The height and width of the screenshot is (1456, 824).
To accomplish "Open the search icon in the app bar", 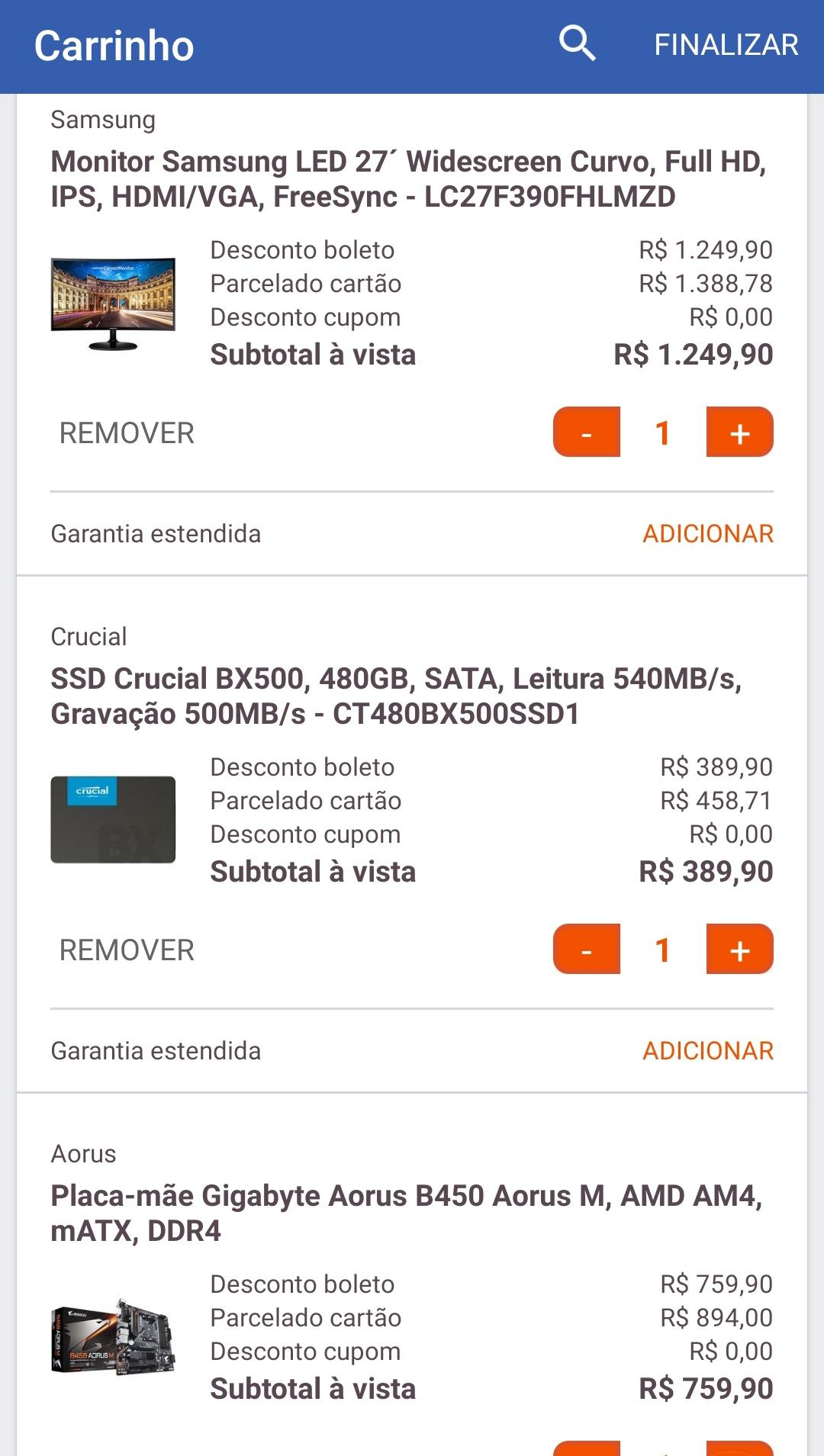I will tap(577, 43).
